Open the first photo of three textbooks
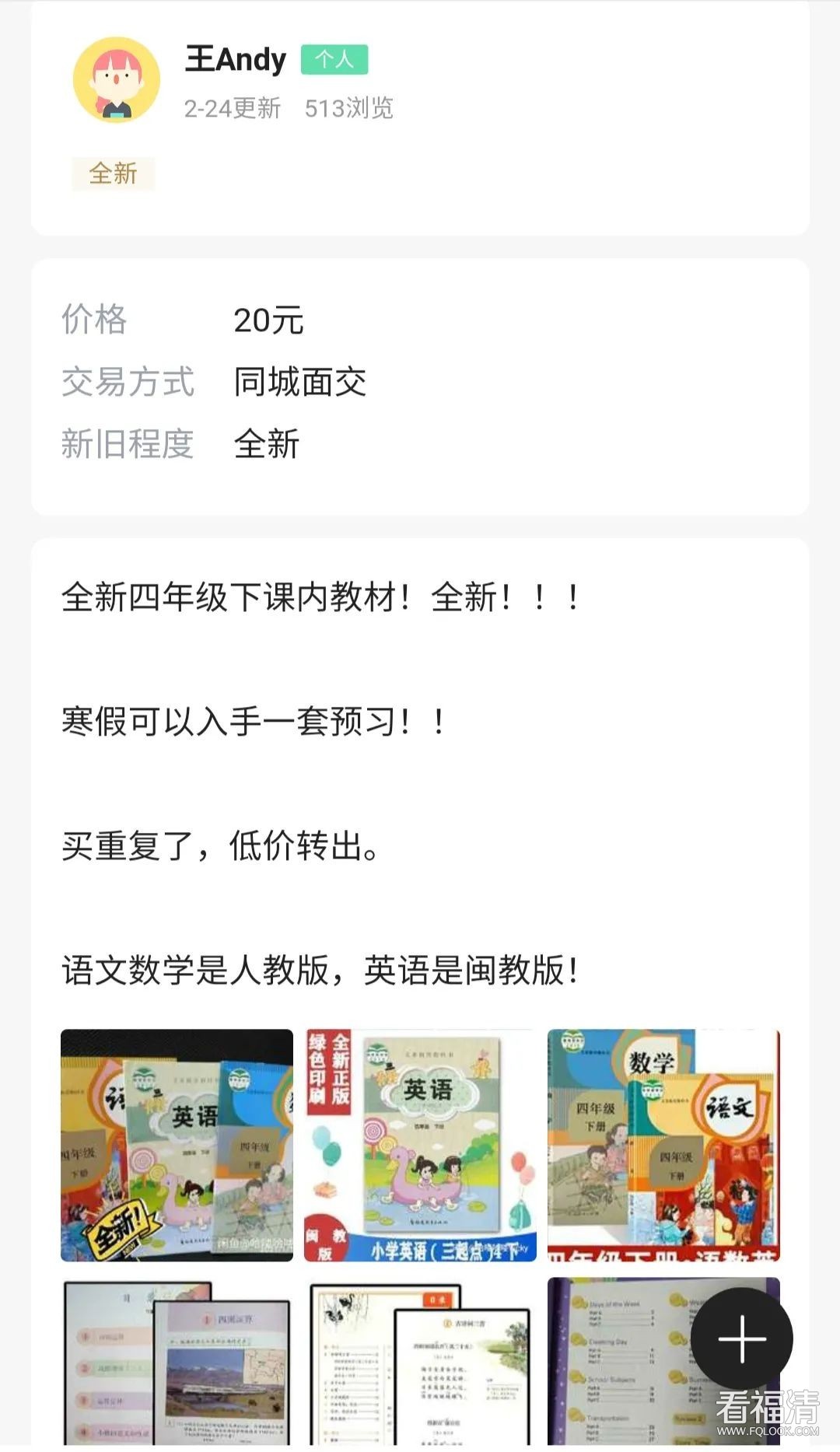 (x=177, y=1145)
